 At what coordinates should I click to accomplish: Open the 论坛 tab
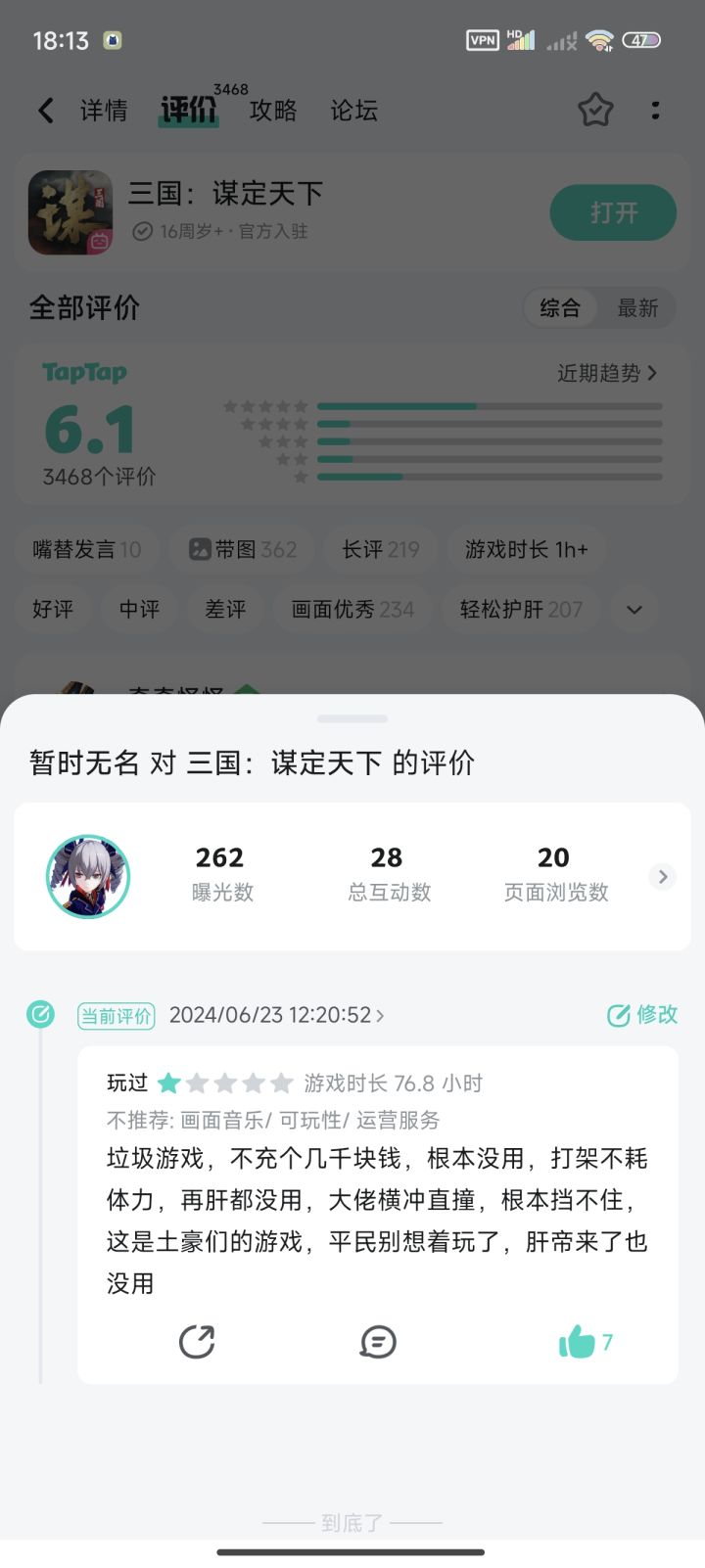tap(354, 111)
